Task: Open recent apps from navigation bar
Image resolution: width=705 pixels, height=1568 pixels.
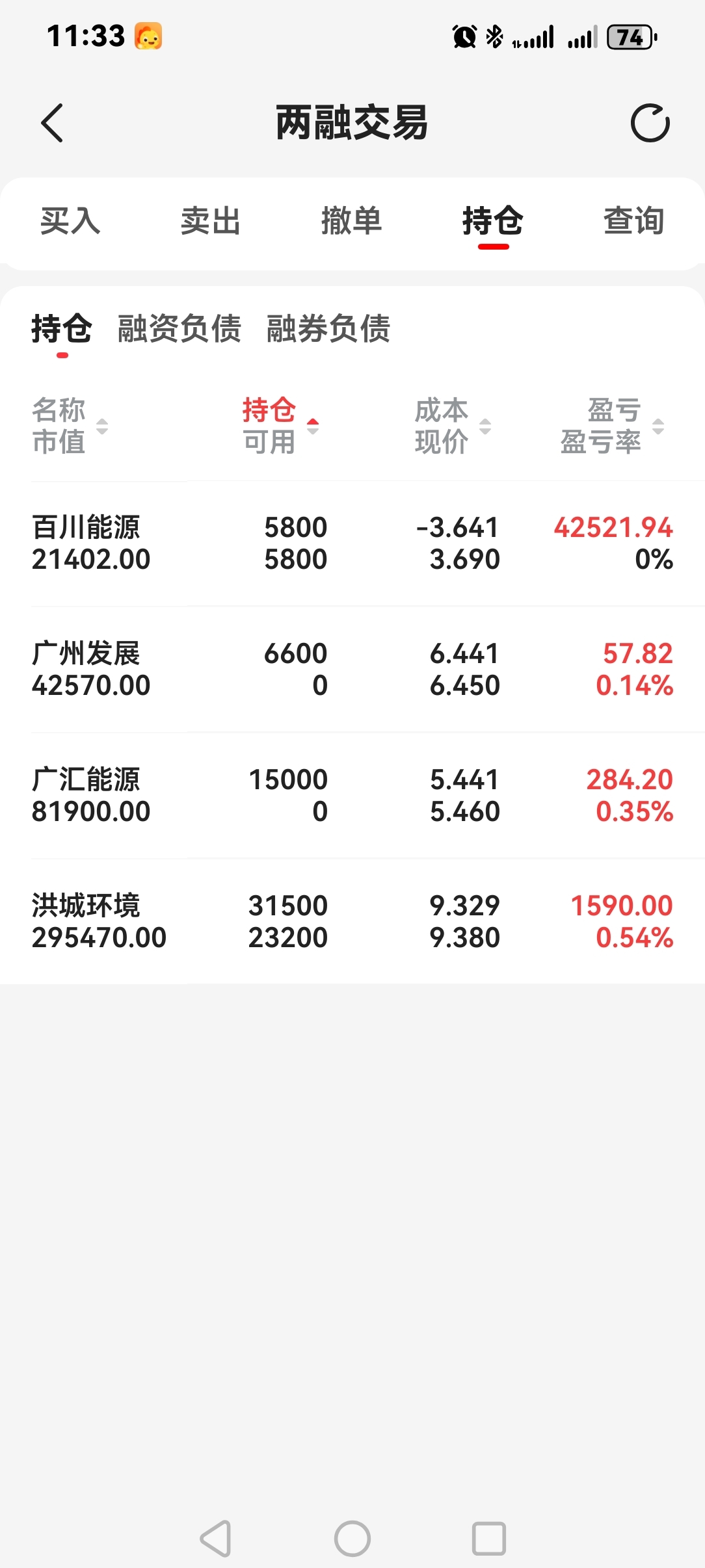Action: coord(489,1539)
